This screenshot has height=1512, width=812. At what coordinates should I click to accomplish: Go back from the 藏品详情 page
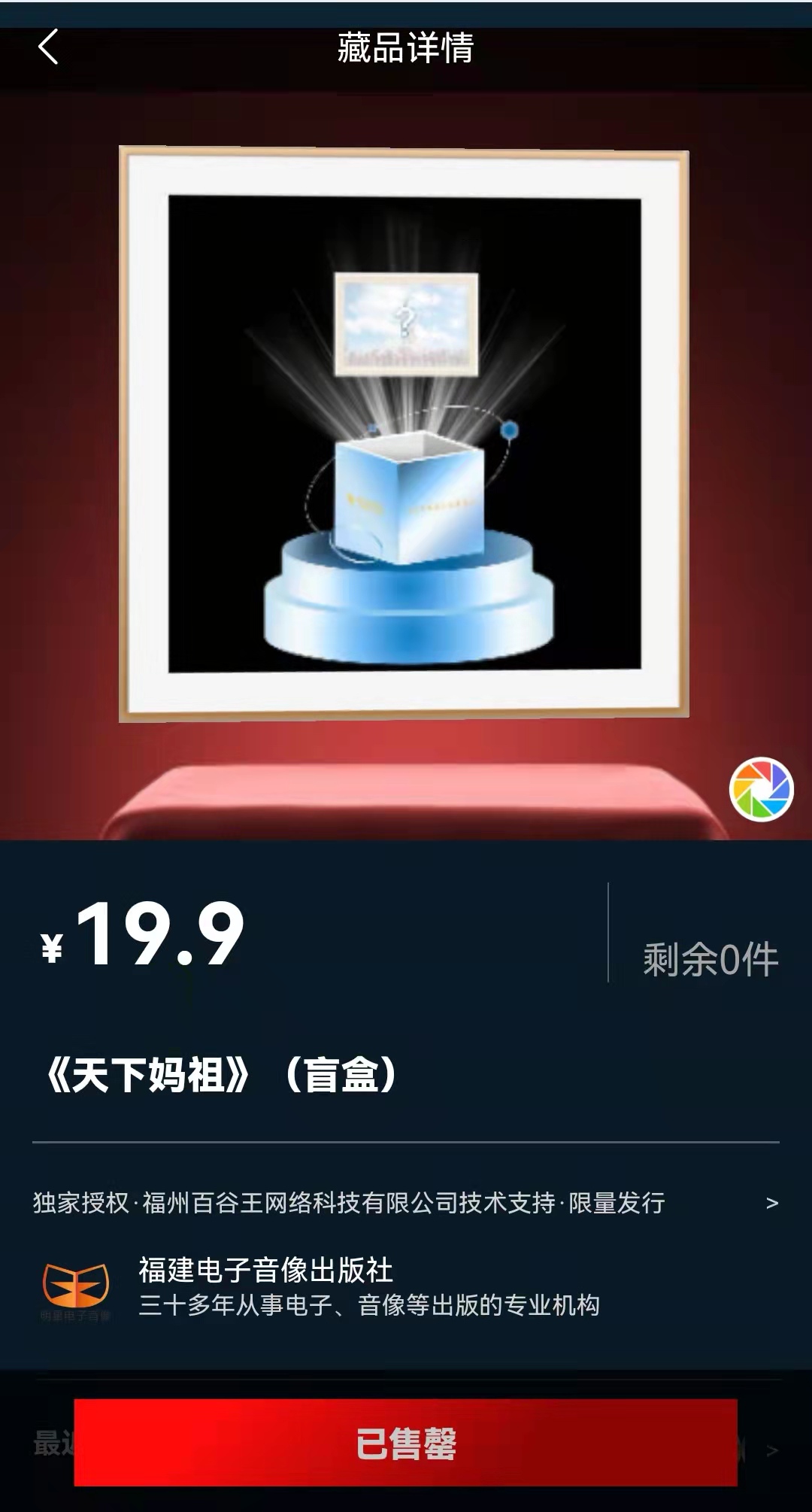[48, 47]
